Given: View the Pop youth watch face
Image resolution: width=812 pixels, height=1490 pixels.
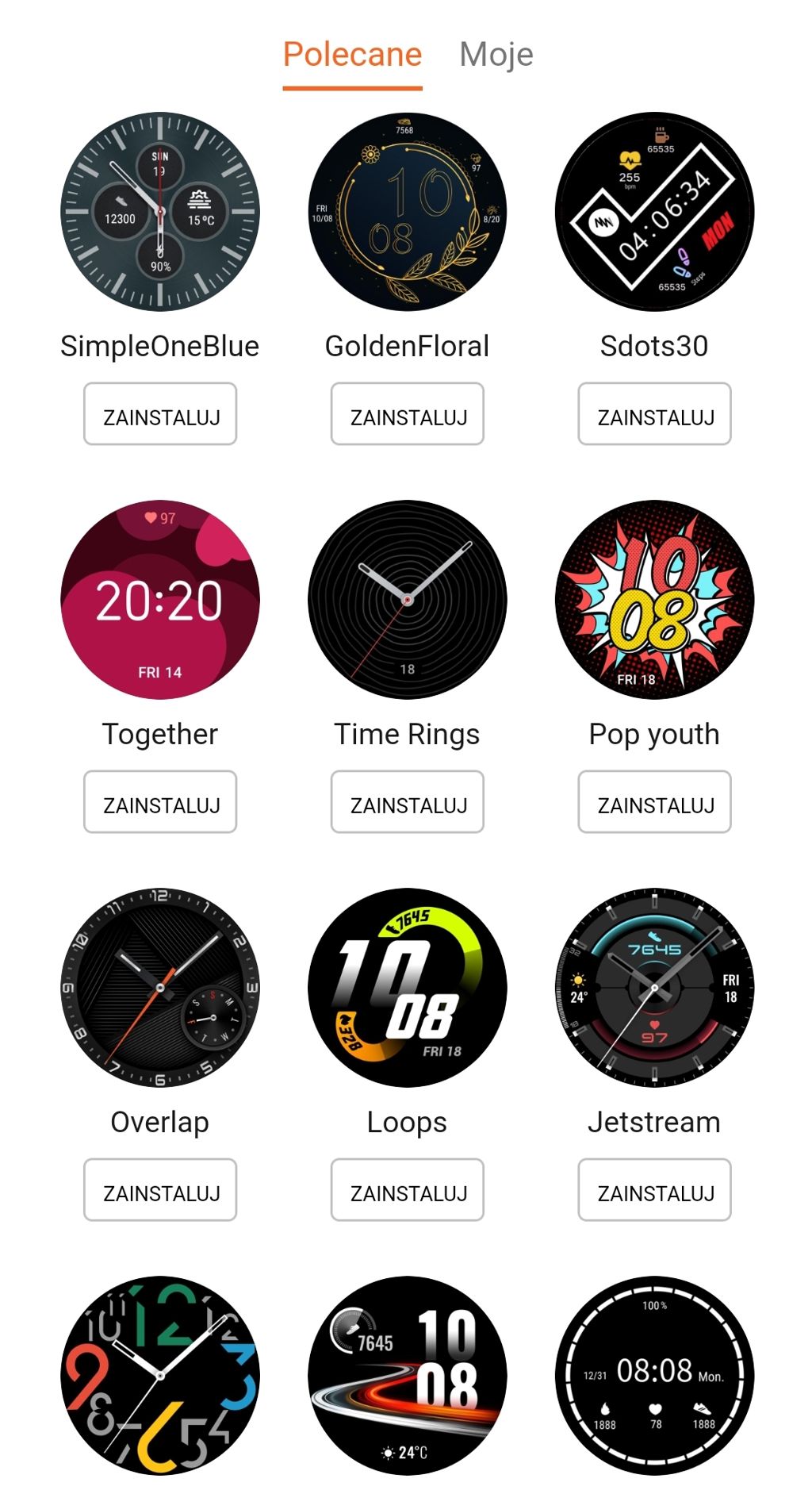Looking at the screenshot, I should click(654, 599).
